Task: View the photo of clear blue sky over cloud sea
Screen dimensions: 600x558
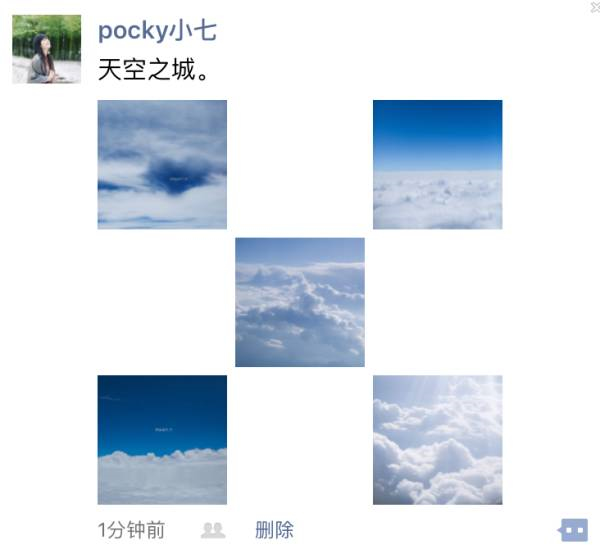Action: tap(437, 164)
